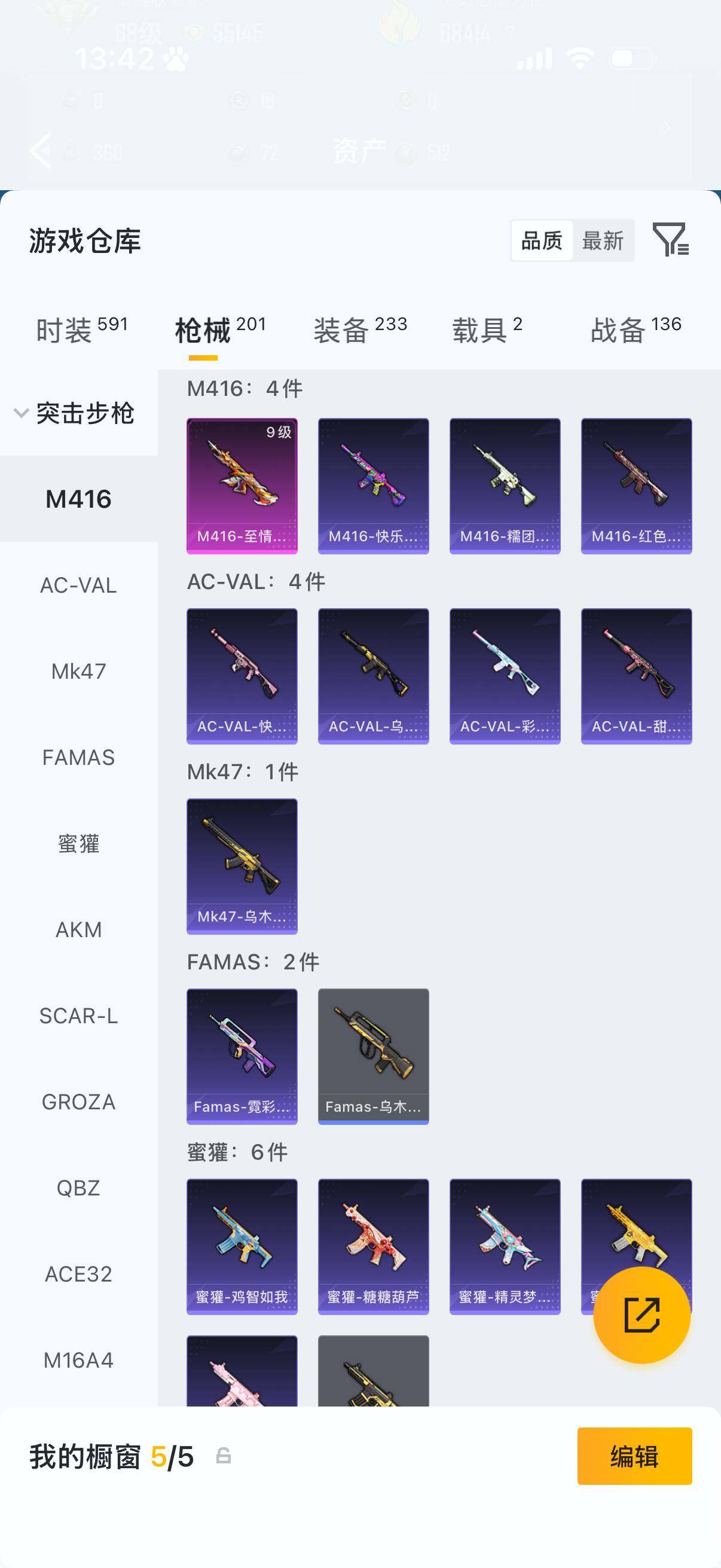This screenshot has width=721, height=1568.
Task: Select GROZA in the weapon list
Action: click(78, 1102)
